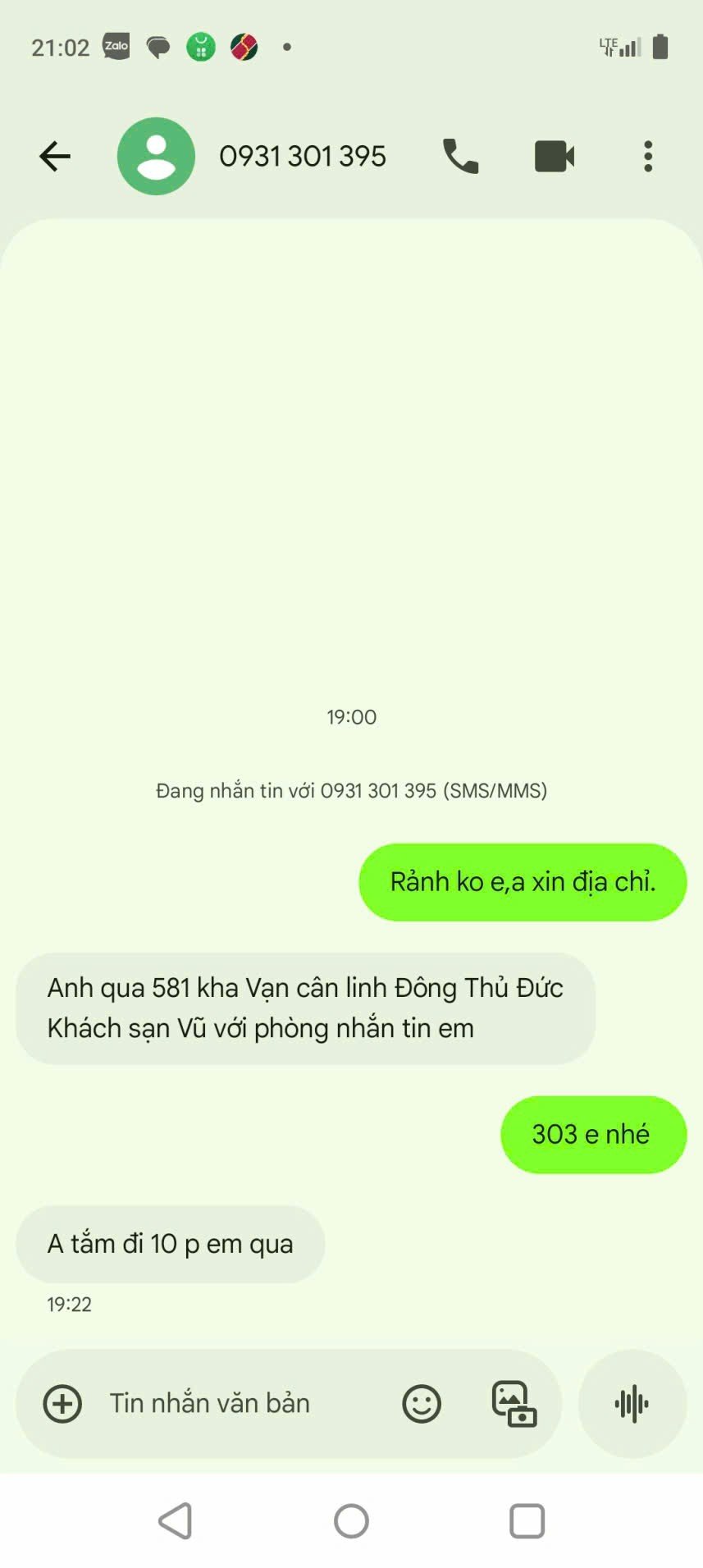Record a voice message

click(x=632, y=1403)
